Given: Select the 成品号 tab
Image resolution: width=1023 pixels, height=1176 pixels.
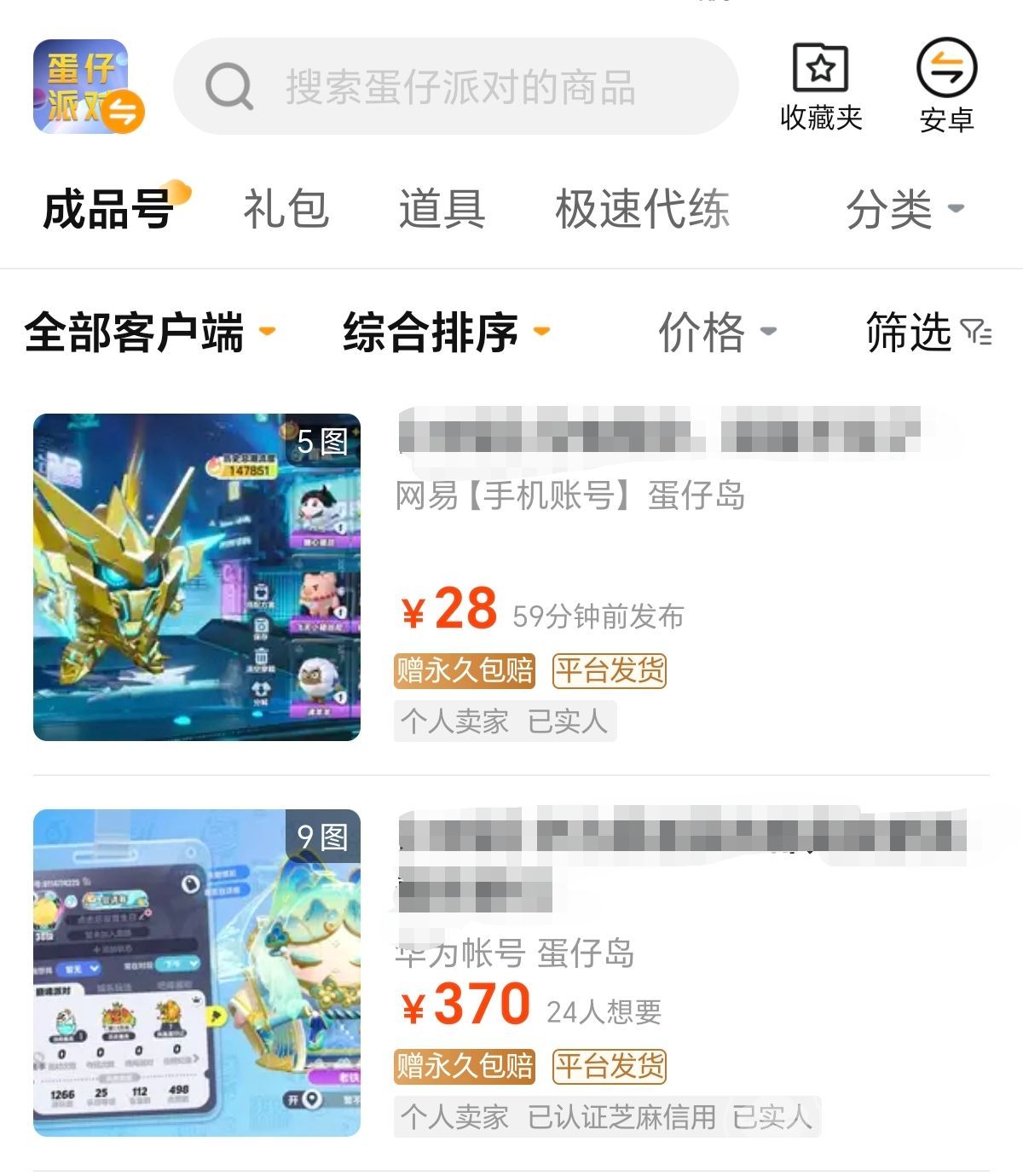Looking at the screenshot, I should pyautogui.click(x=109, y=209).
